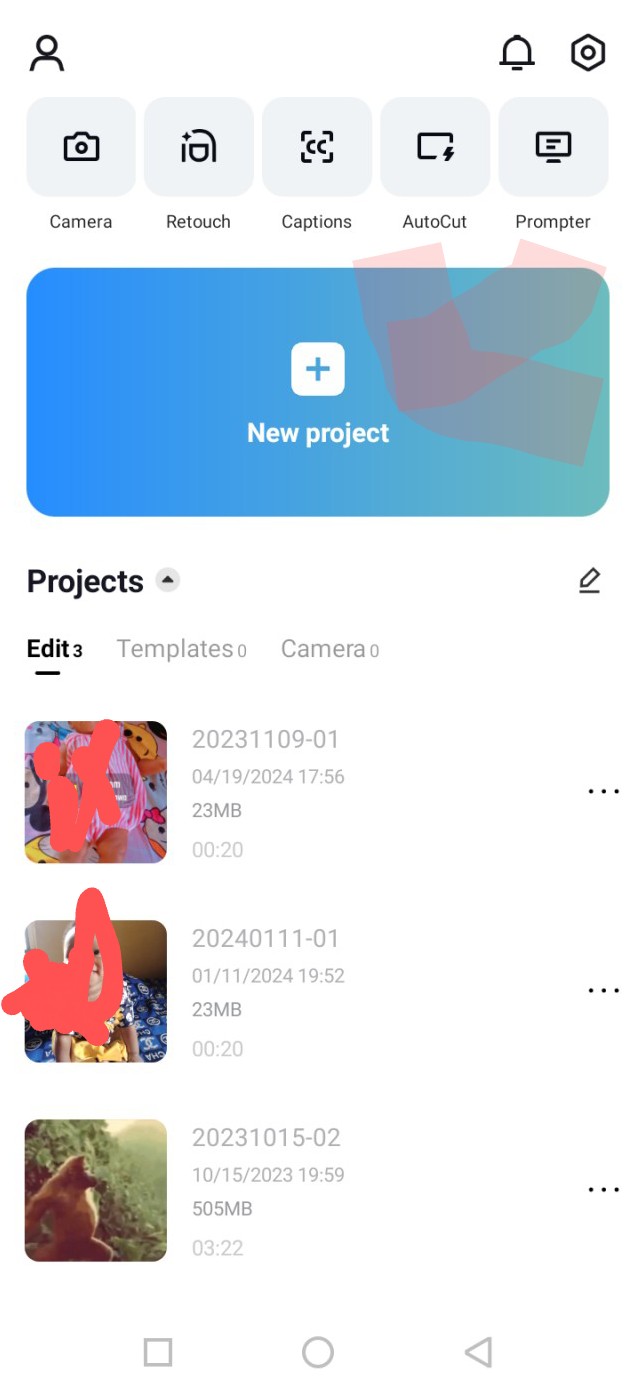Open the Prompter tool
Image resolution: width=638 pixels, height=1395 pixels.
pyautogui.click(x=553, y=148)
